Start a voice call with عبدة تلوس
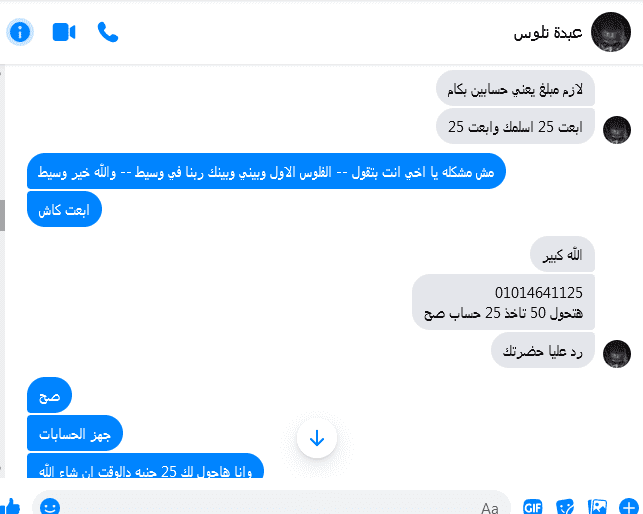 108,32
